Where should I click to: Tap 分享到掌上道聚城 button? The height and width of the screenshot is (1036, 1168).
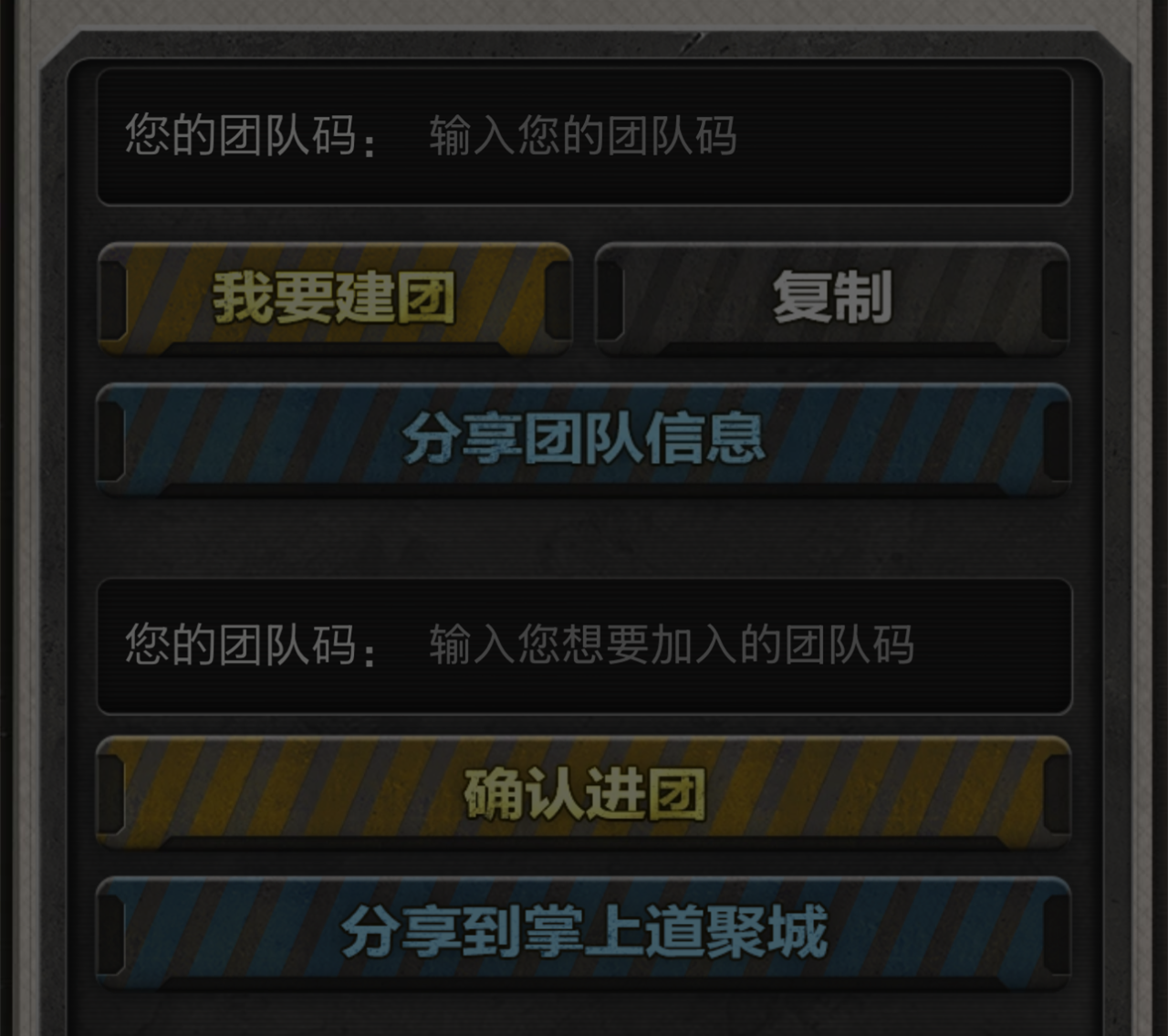pyautogui.click(x=583, y=932)
